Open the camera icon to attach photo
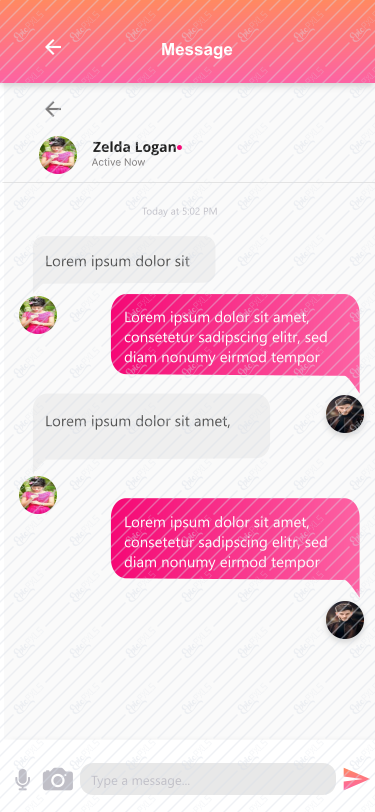The image size is (375, 812). 57,779
